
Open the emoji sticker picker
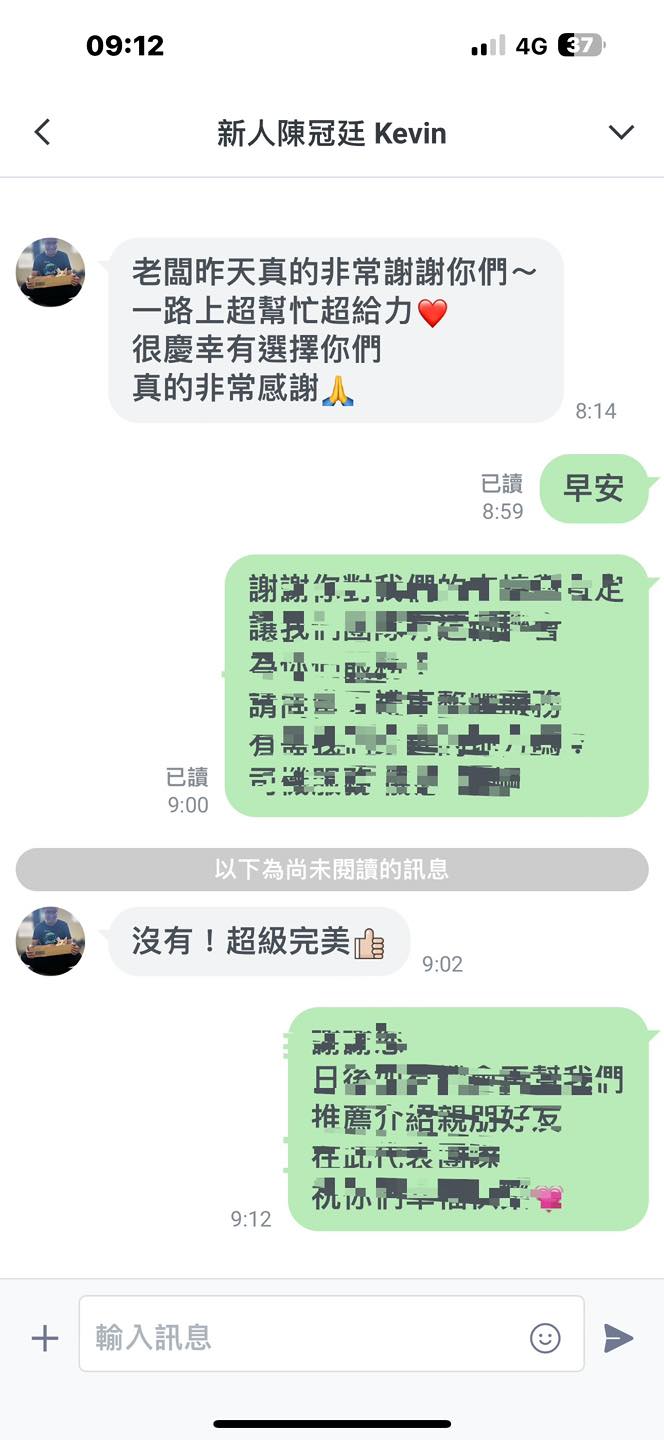[545, 1338]
